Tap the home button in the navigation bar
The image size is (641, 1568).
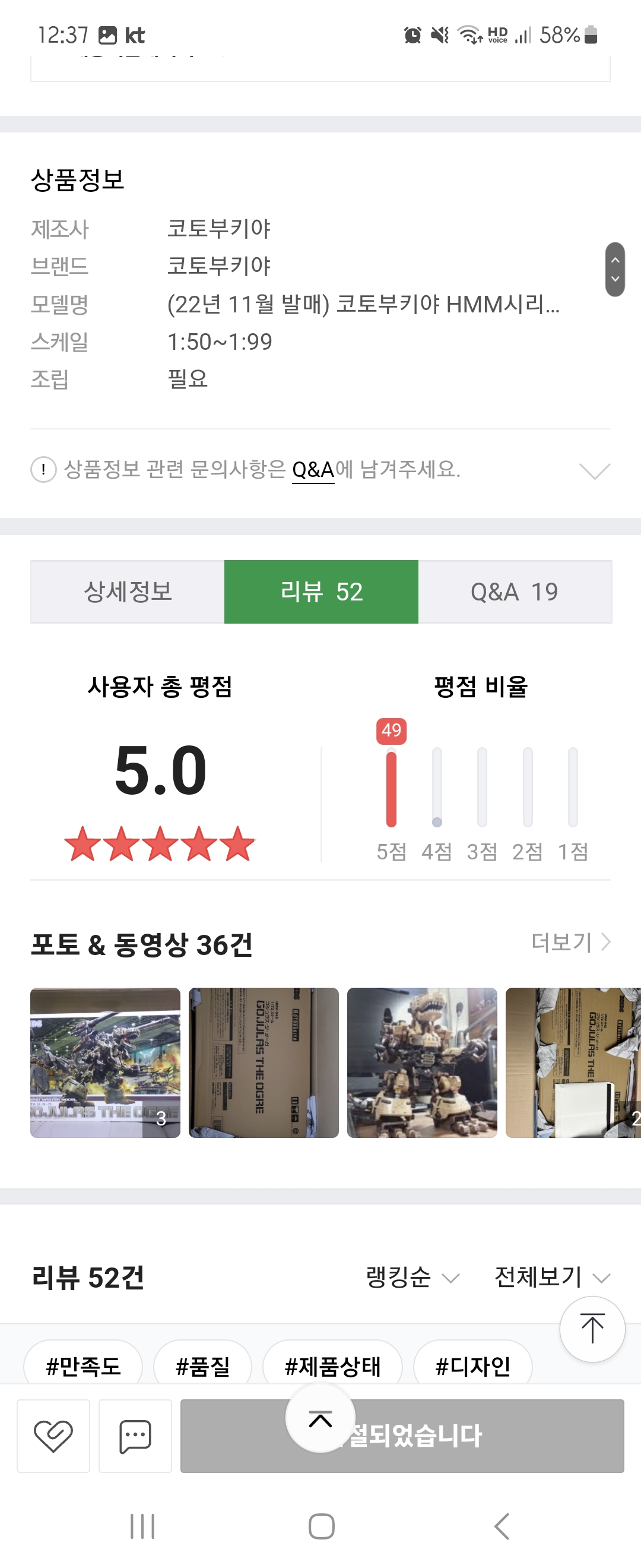[x=320, y=1526]
